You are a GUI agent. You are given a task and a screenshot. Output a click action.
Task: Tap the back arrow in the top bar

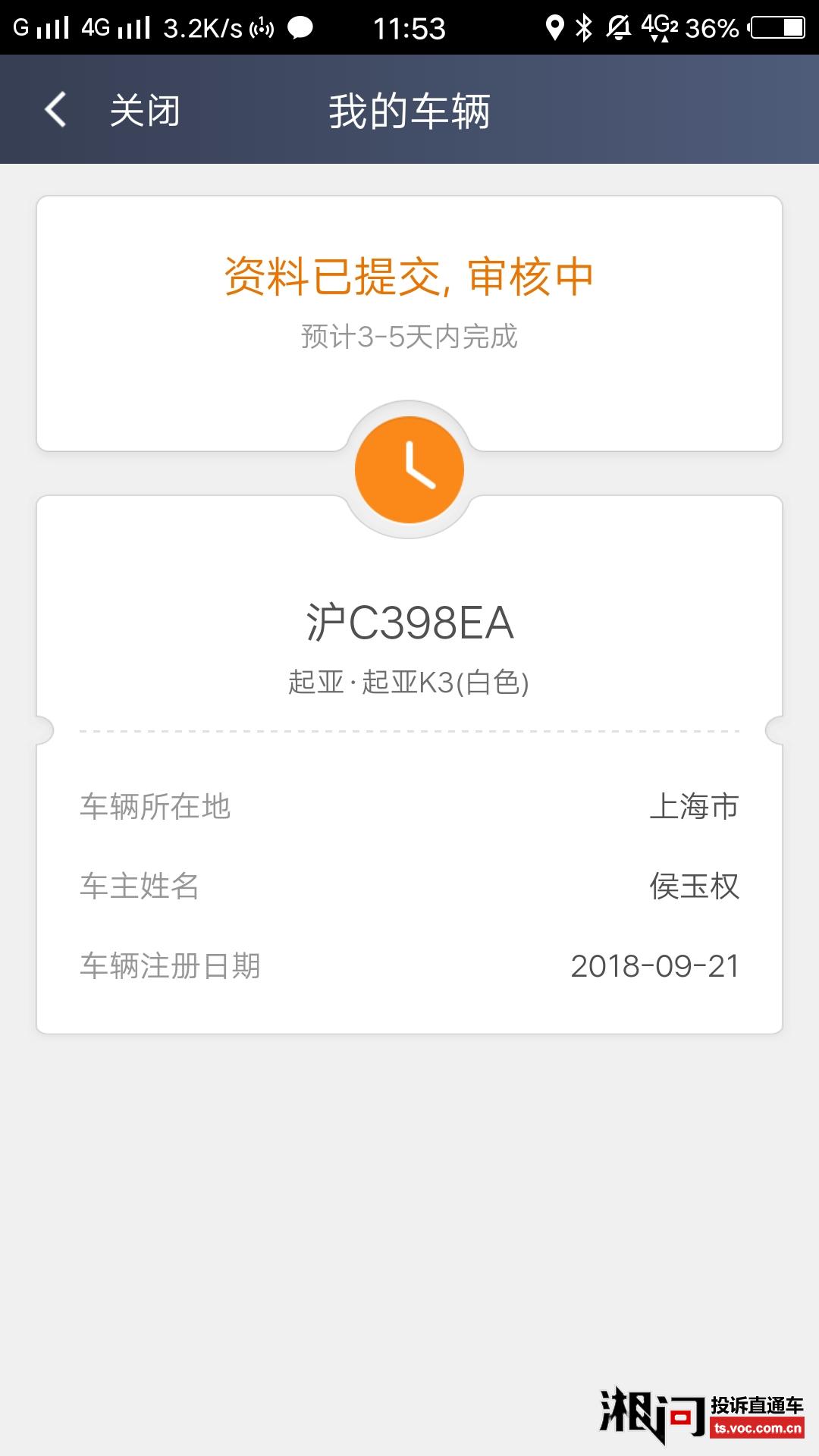click(53, 110)
